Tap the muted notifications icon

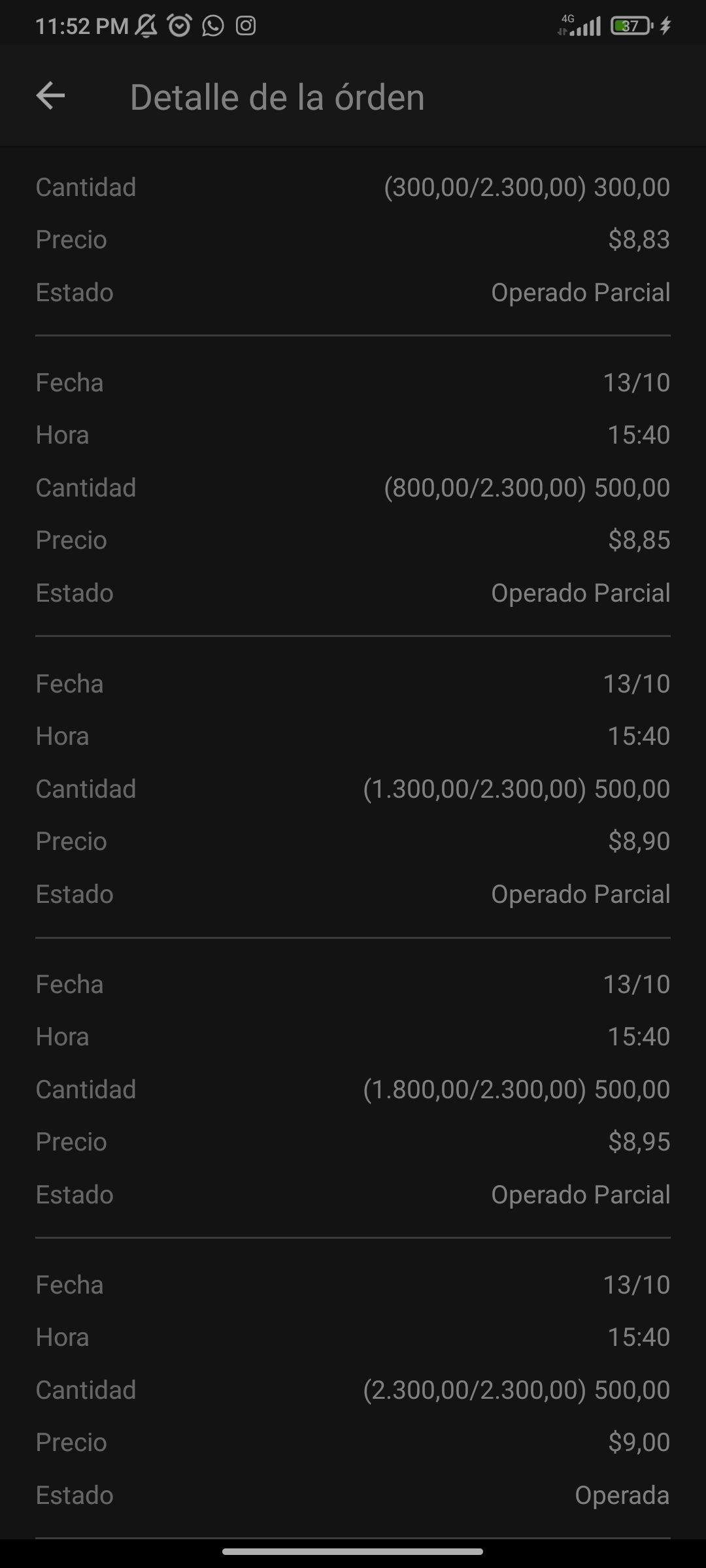coord(145,25)
